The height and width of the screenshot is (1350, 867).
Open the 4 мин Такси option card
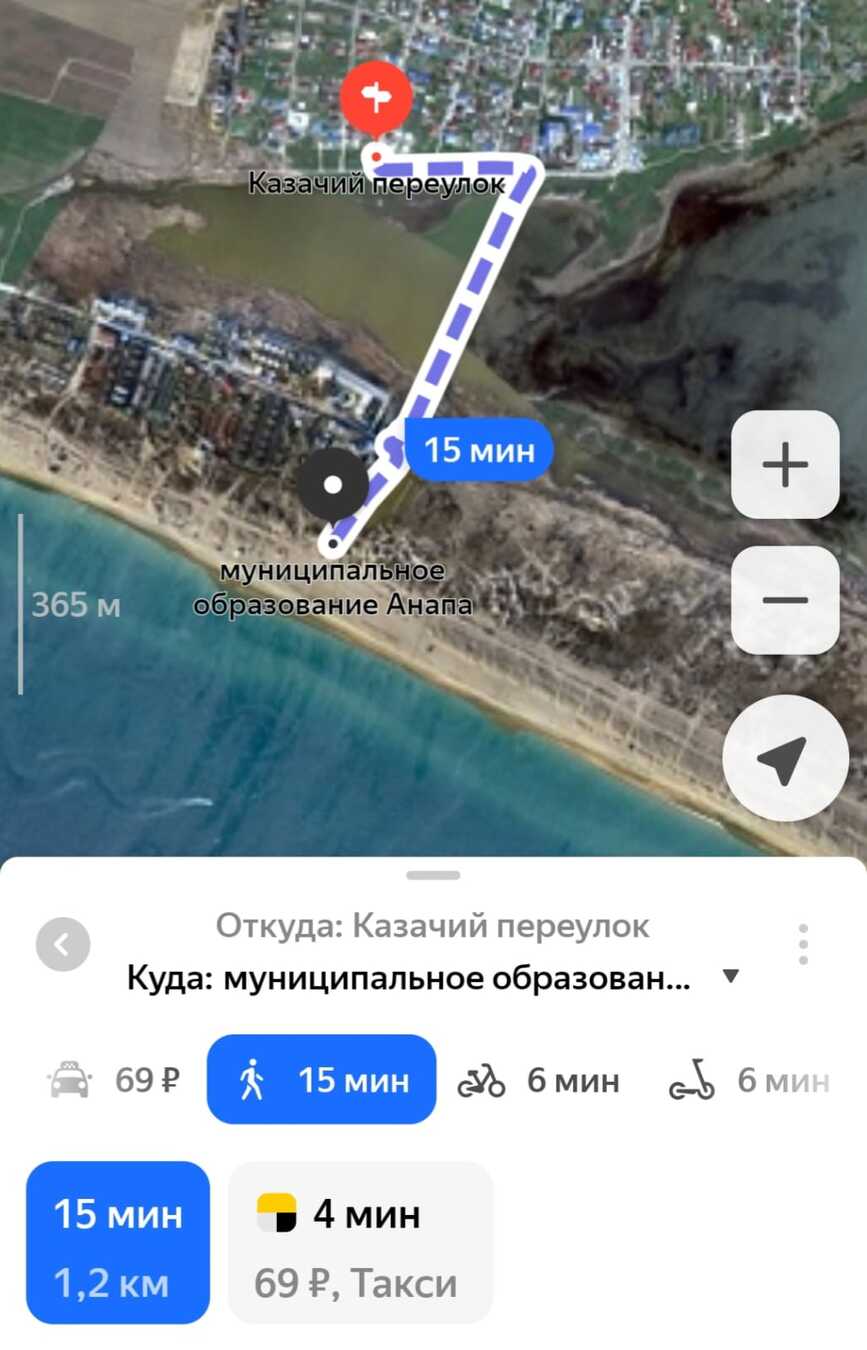tap(360, 1242)
